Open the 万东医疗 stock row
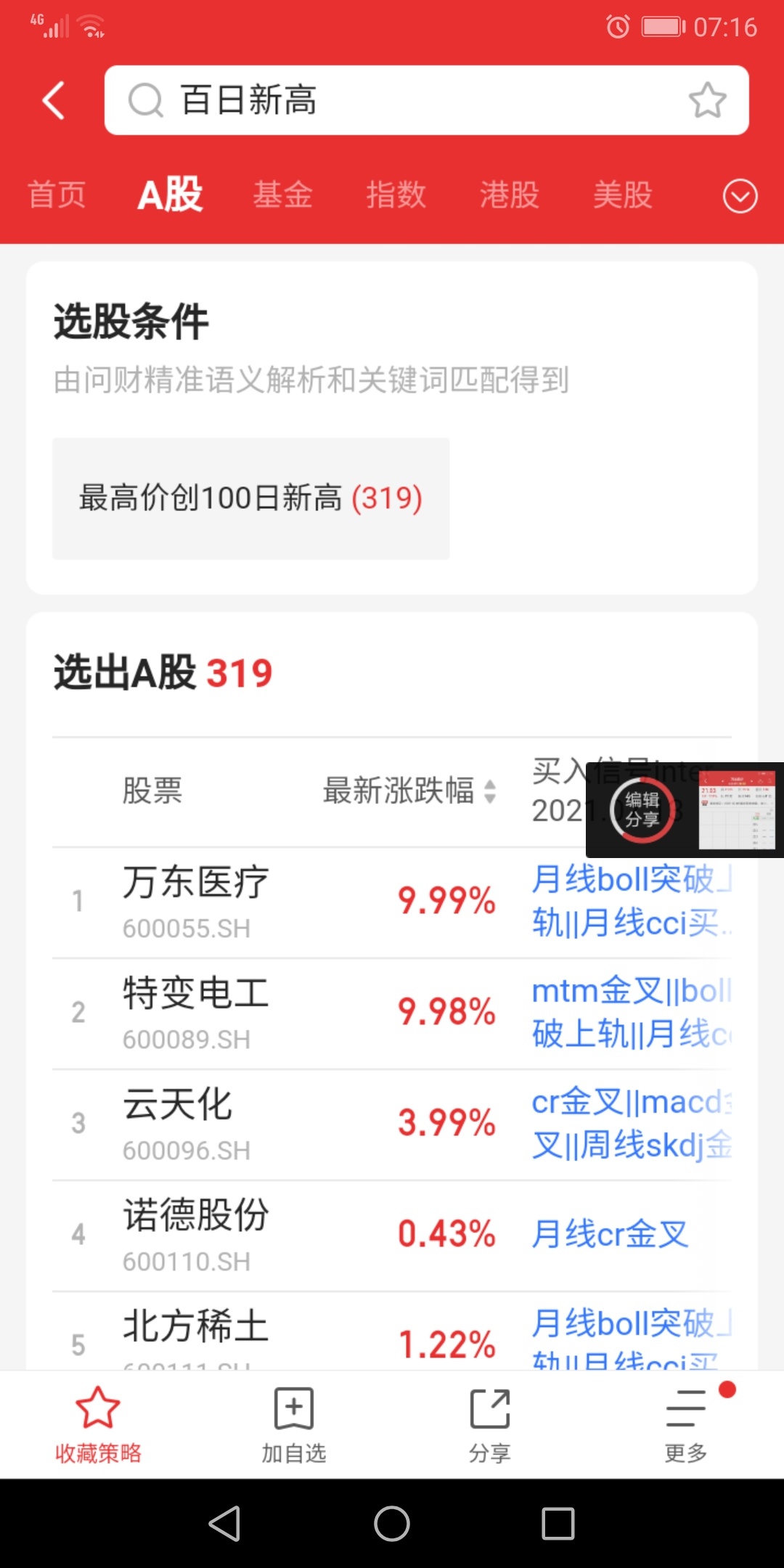 pos(392,902)
